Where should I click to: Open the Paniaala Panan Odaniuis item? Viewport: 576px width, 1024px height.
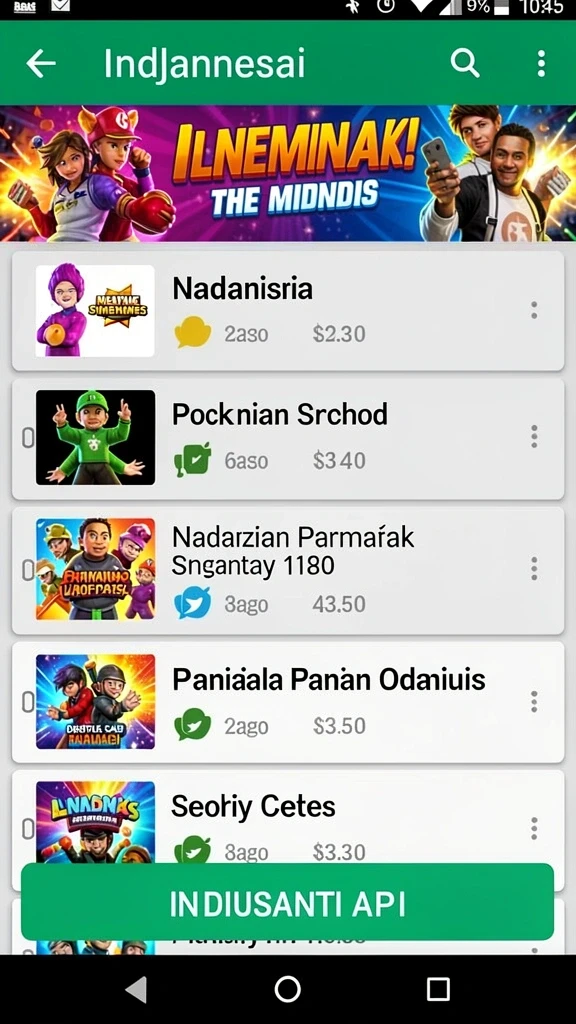point(288,702)
